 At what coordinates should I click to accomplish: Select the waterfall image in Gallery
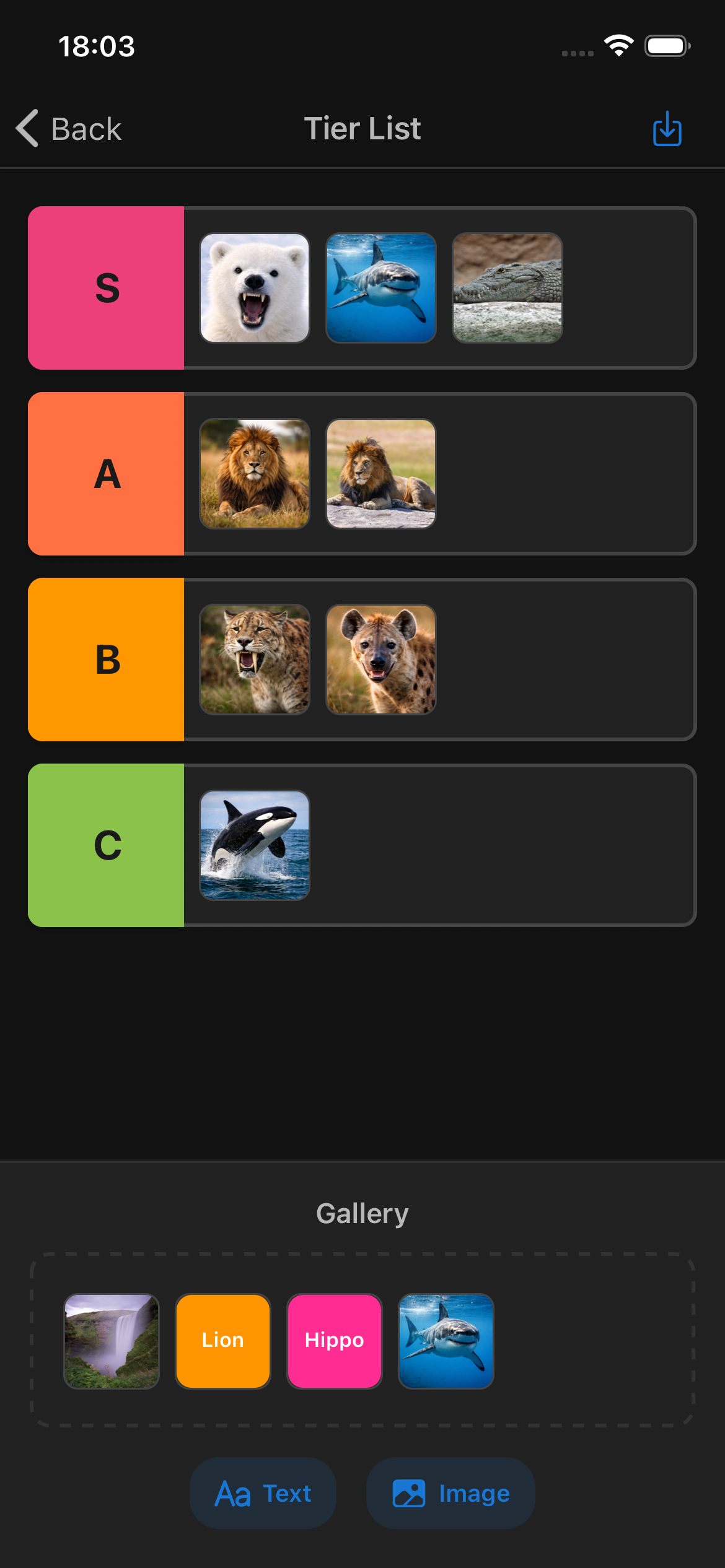pyautogui.click(x=112, y=1341)
